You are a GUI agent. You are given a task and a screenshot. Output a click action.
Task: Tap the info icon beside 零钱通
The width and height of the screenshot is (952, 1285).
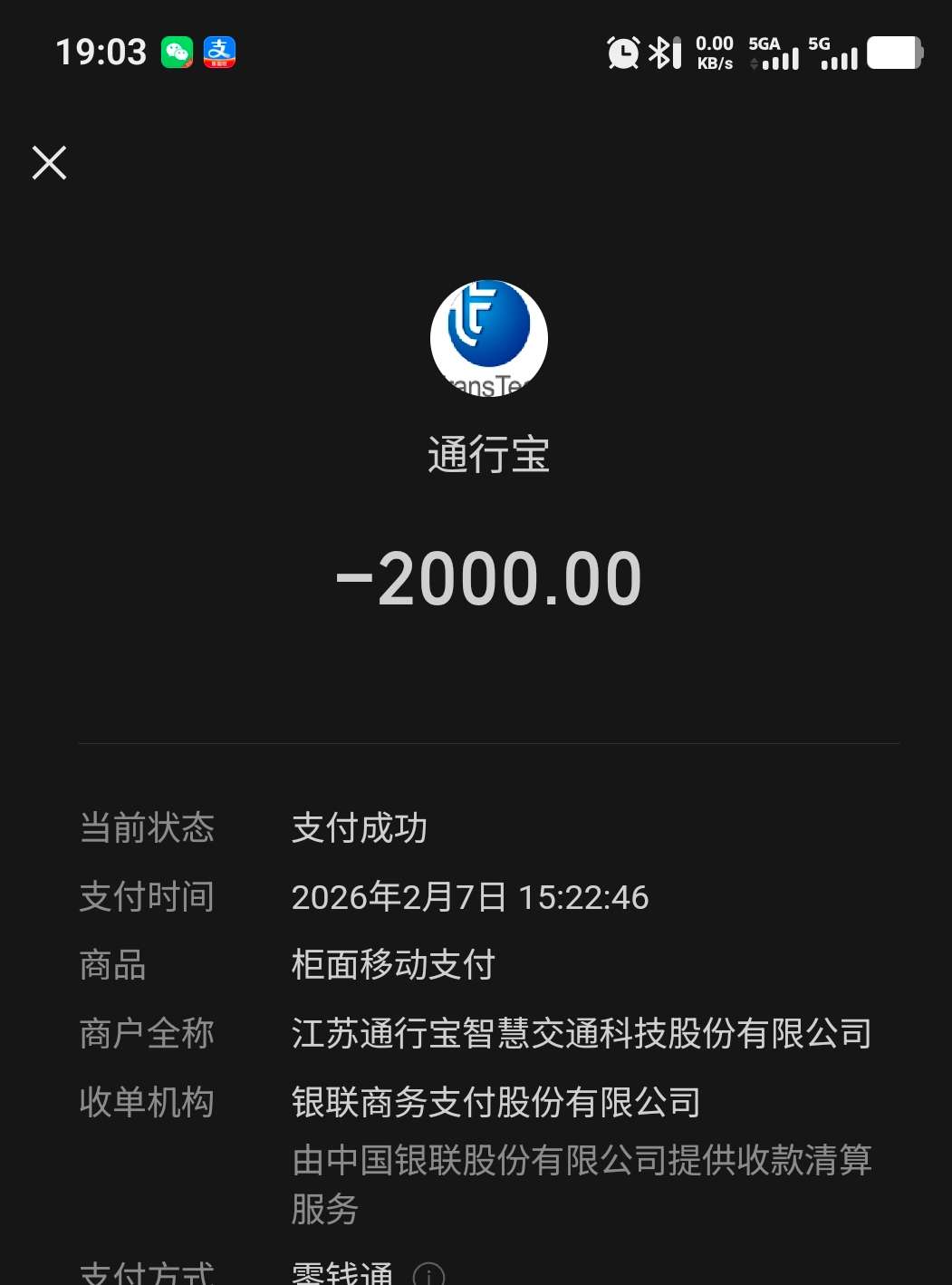(x=428, y=1274)
